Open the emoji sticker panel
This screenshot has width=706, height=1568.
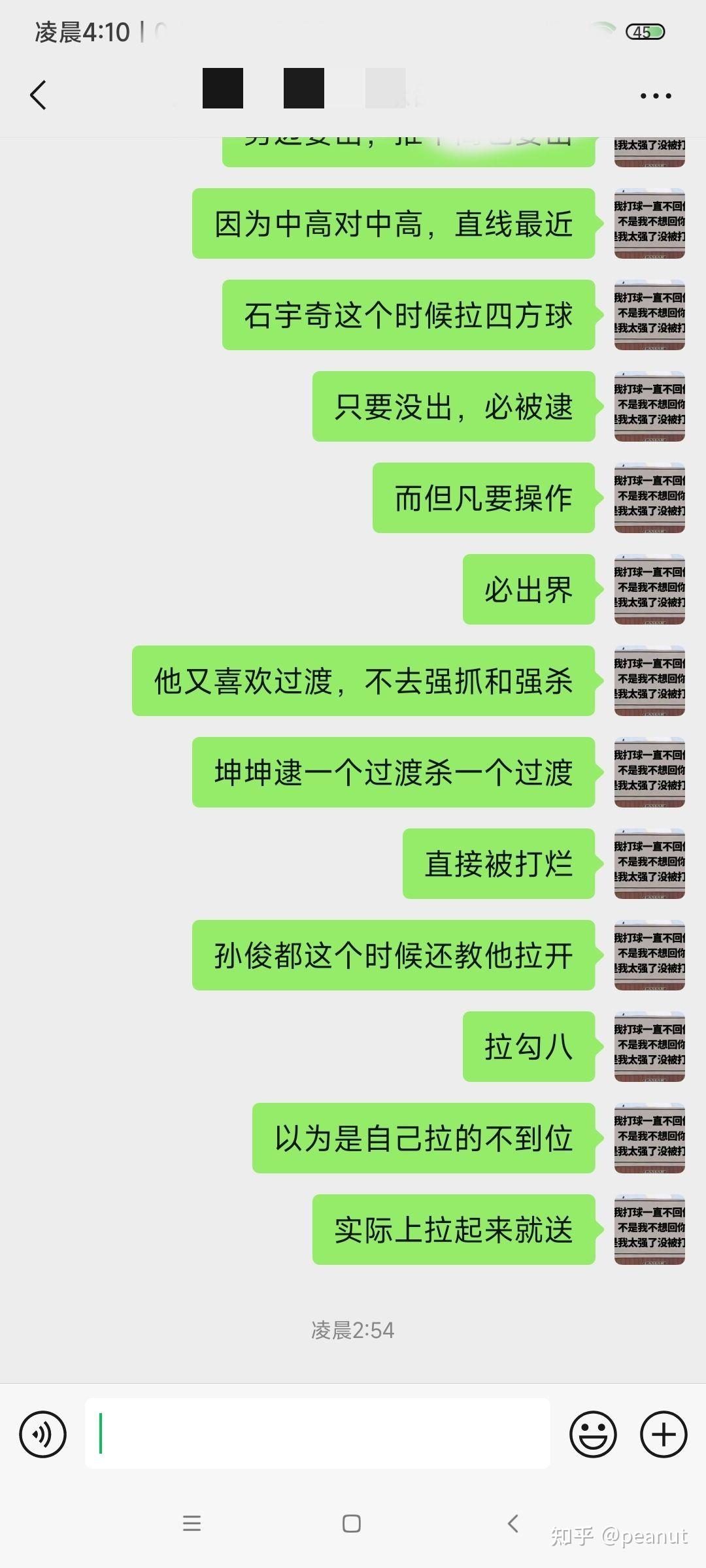pyautogui.click(x=594, y=1434)
